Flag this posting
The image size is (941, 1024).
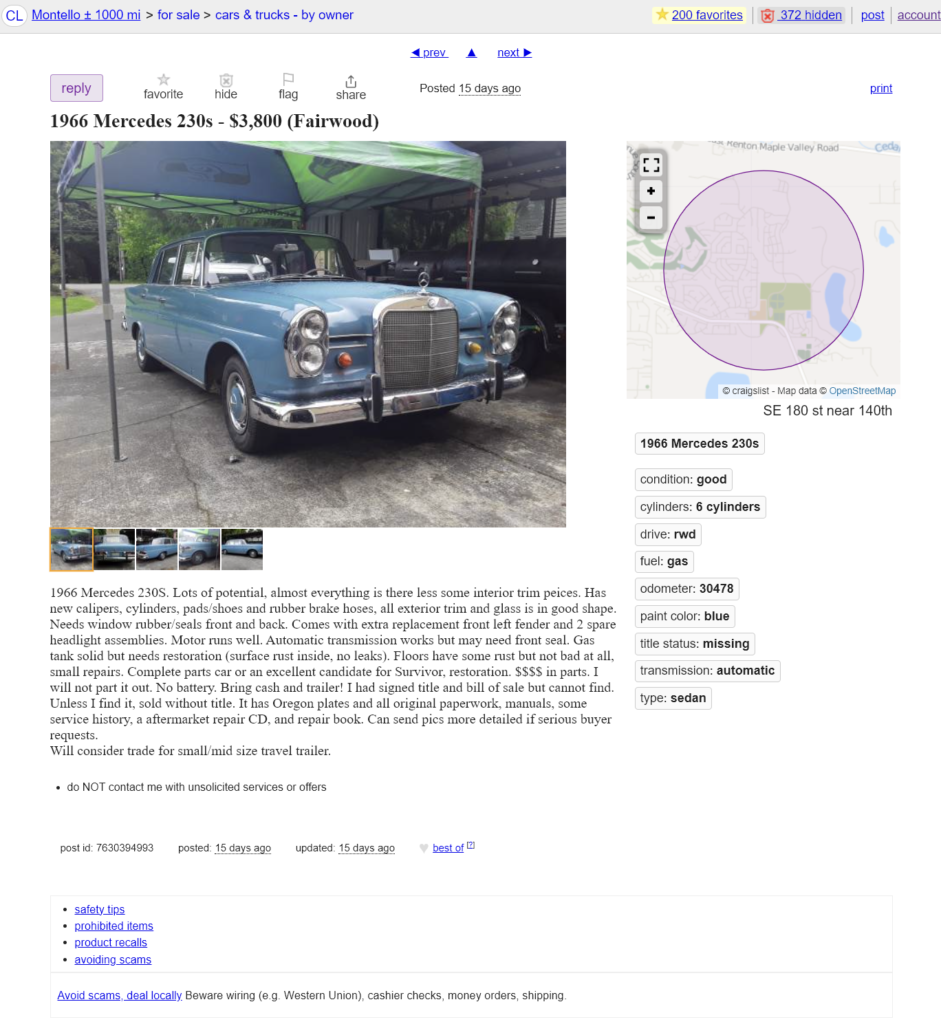(288, 86)
